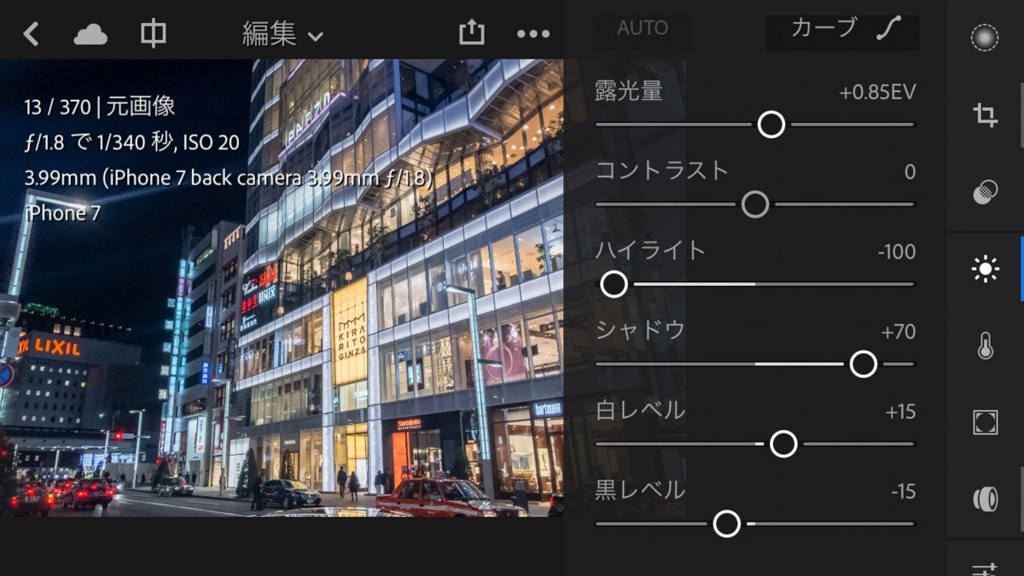Open the effects vignette square tool
Image resolution: width=1024 pixels, height=576 pixels.
click(985, 422)
